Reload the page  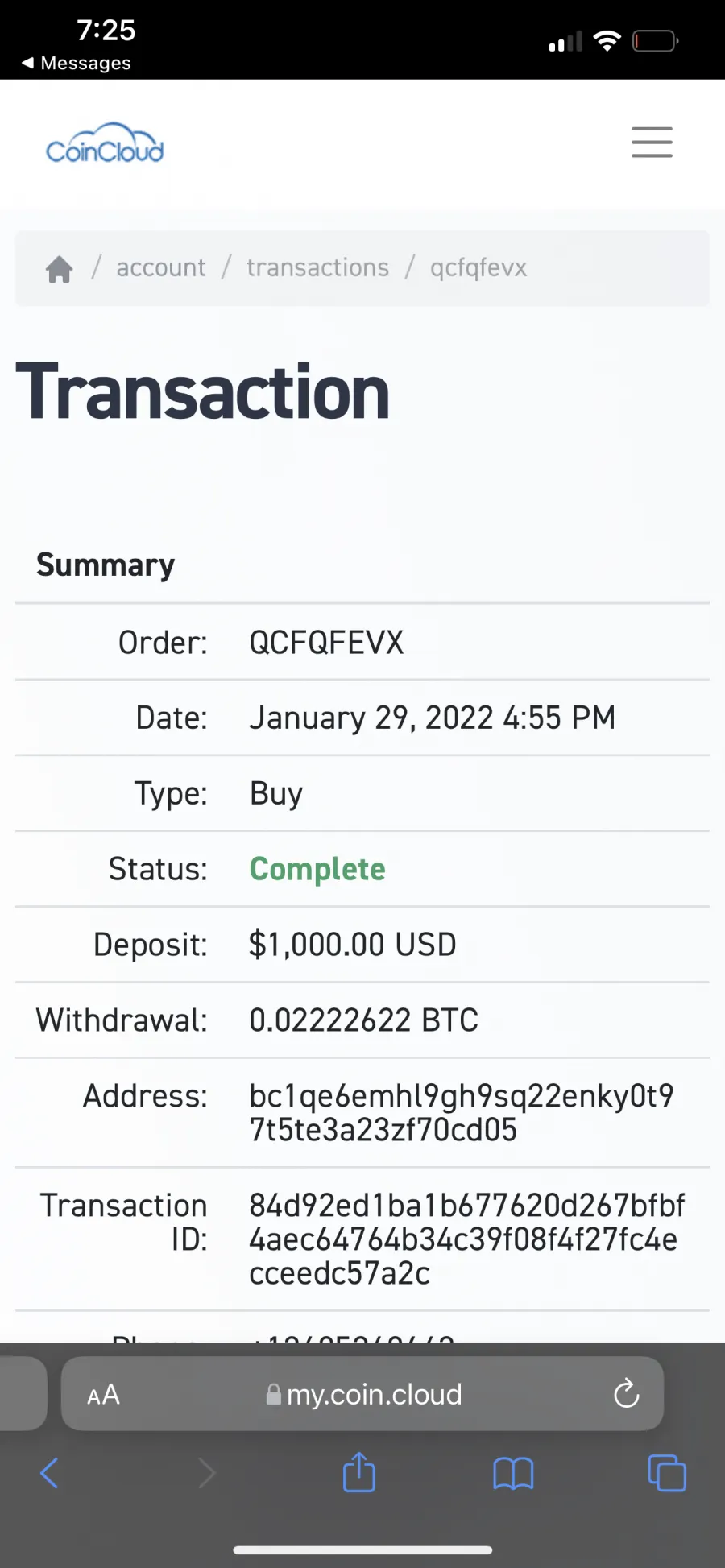[626, 1394]
